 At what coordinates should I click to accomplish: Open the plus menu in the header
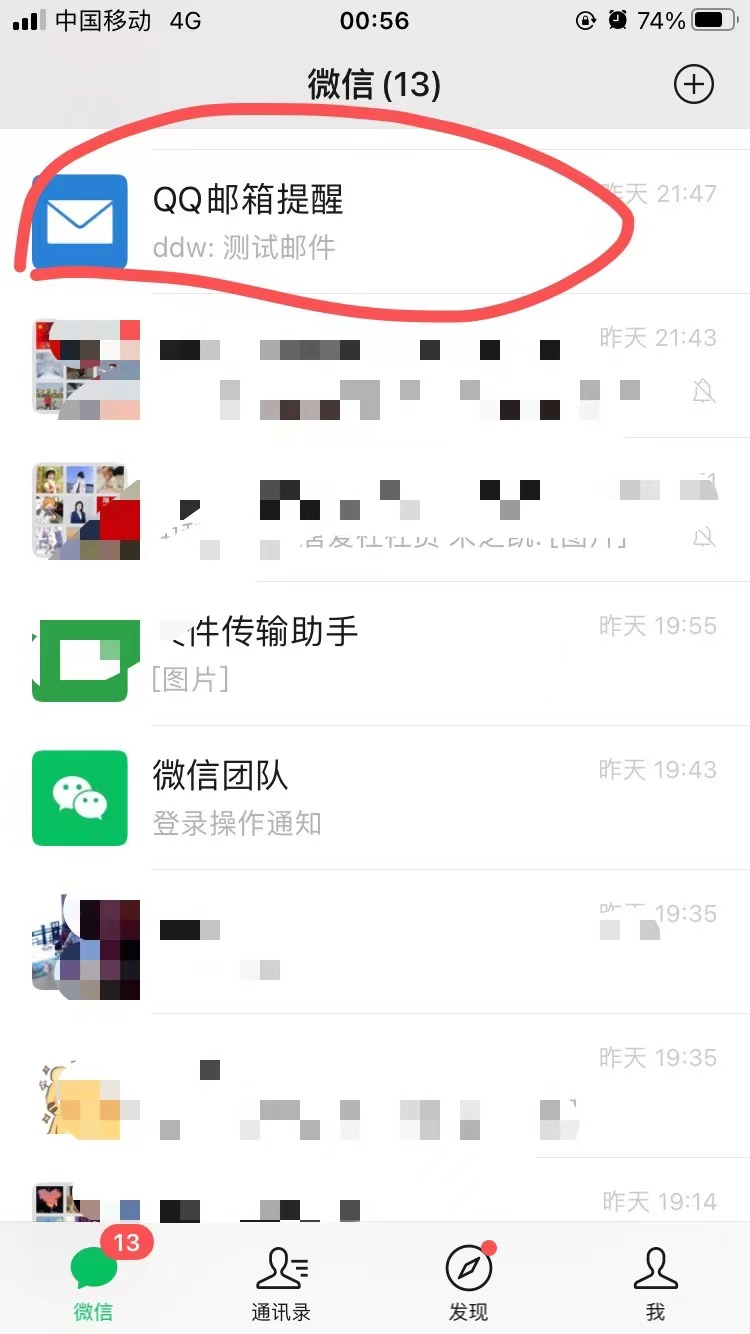tap(694, 84)
